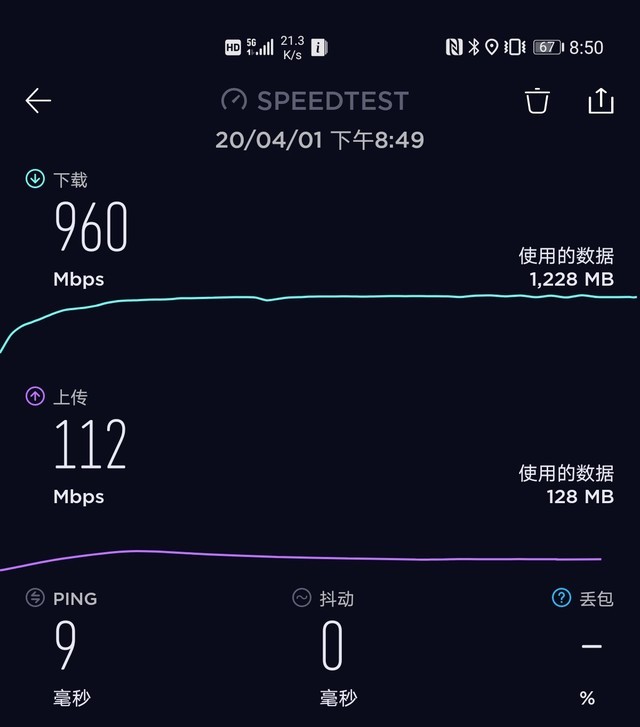The height and width of the screenshot is (727, 640).
Task: Open packet loss help question mark
Action: click(561, 598)
